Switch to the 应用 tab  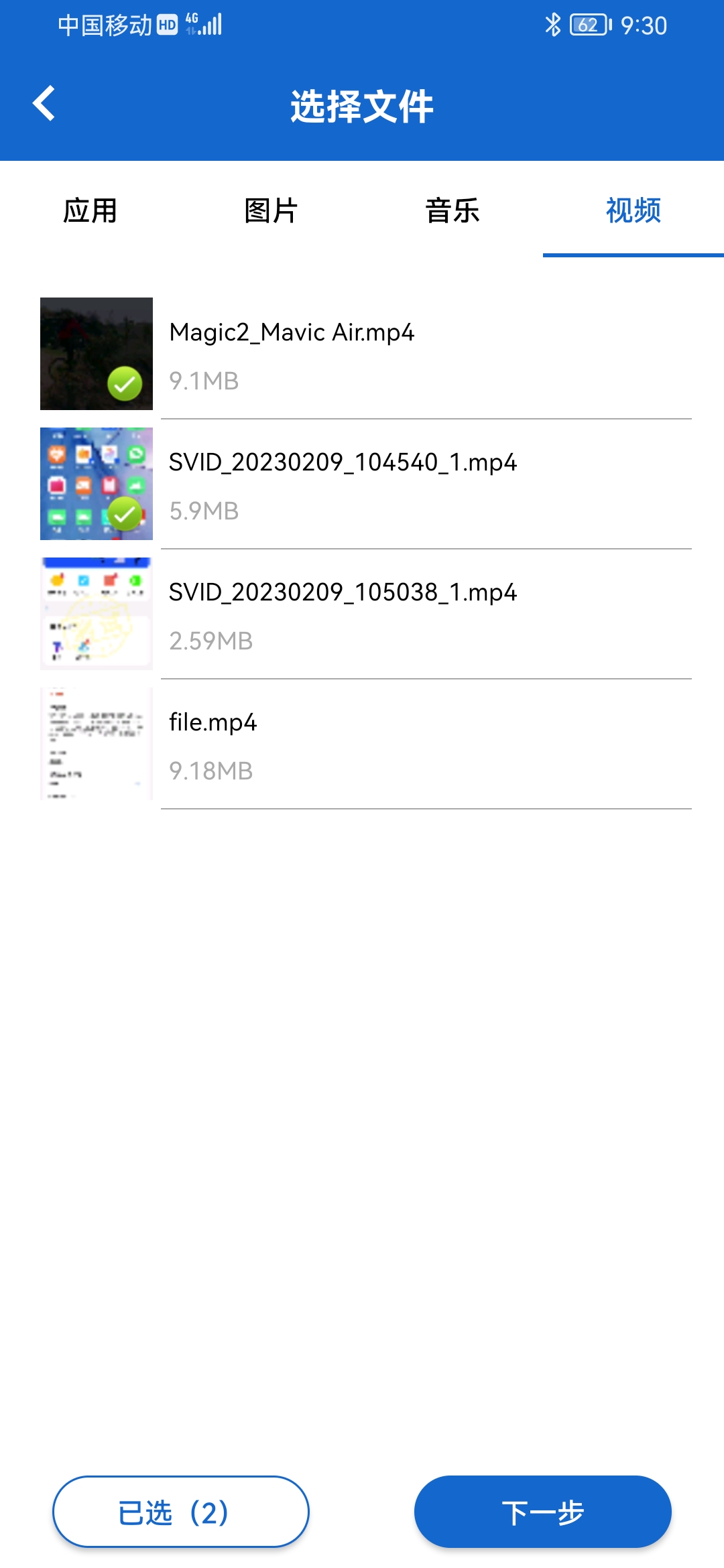[90, 210]
